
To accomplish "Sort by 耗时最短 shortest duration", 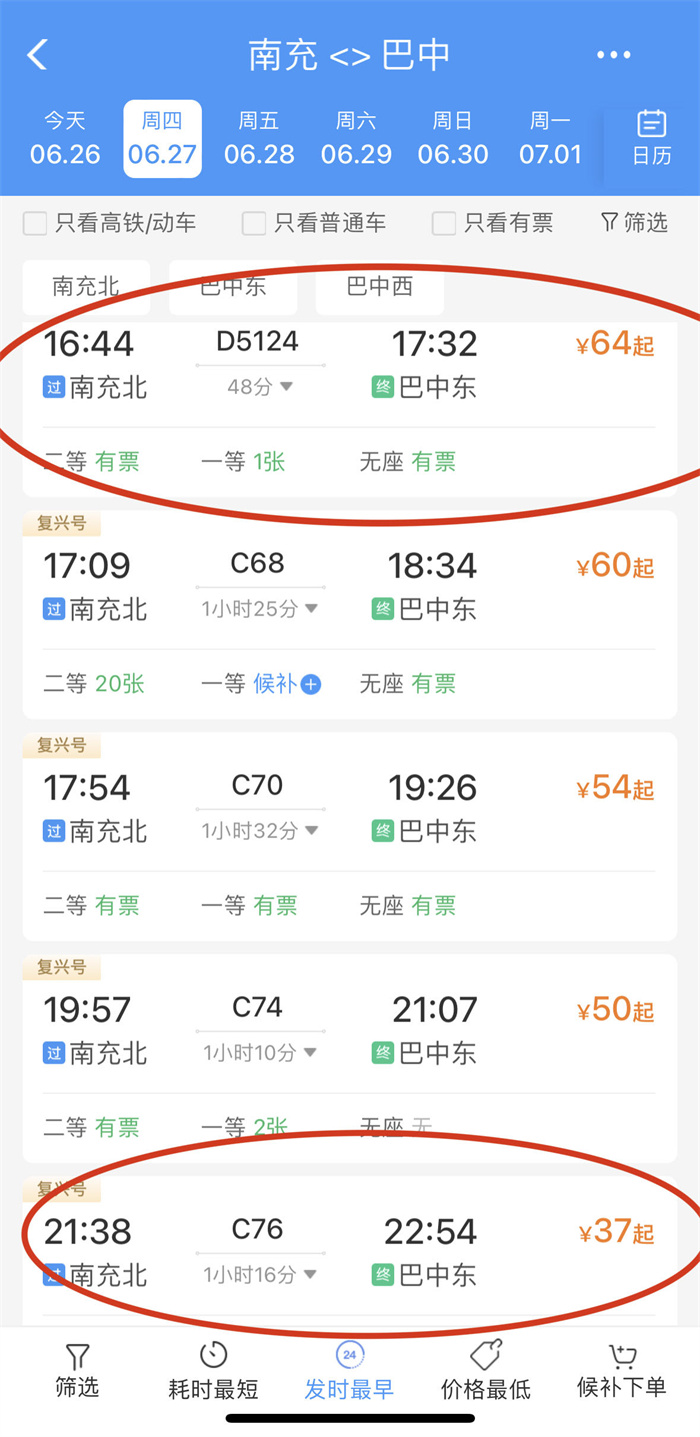I will pos(213,1370).
